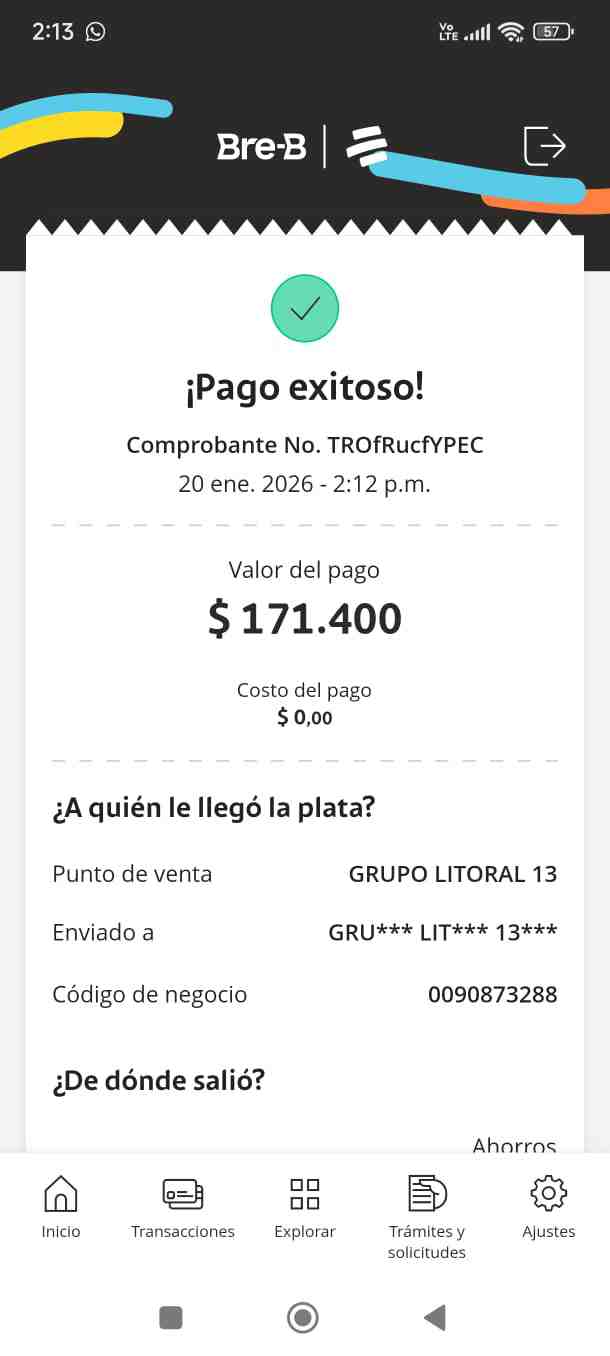The image size is (610, 1356).
Task: Tap the logout icon in the header
Action: [545, 146]
